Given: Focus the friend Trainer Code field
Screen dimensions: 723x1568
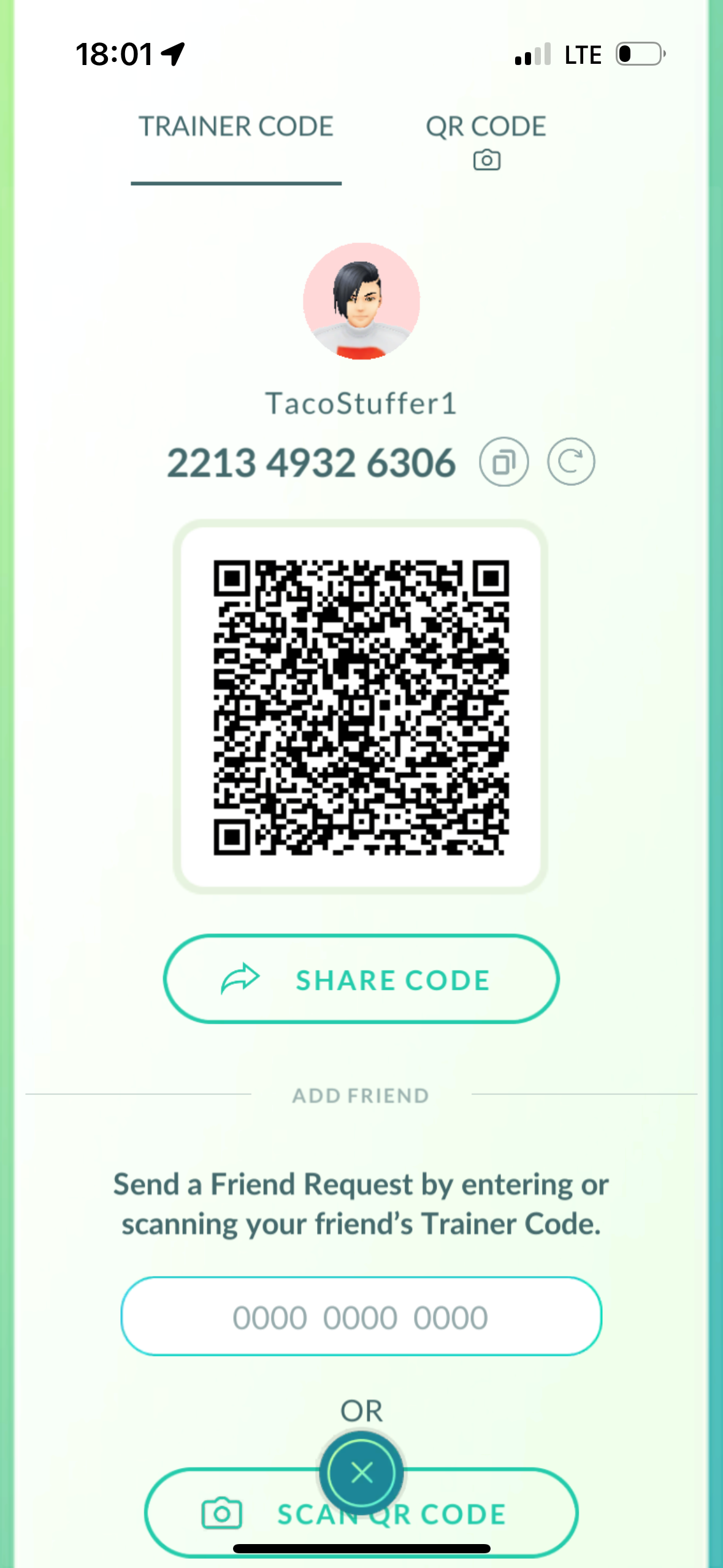Looking at the screenshot, I should (x=361, y=1317).
